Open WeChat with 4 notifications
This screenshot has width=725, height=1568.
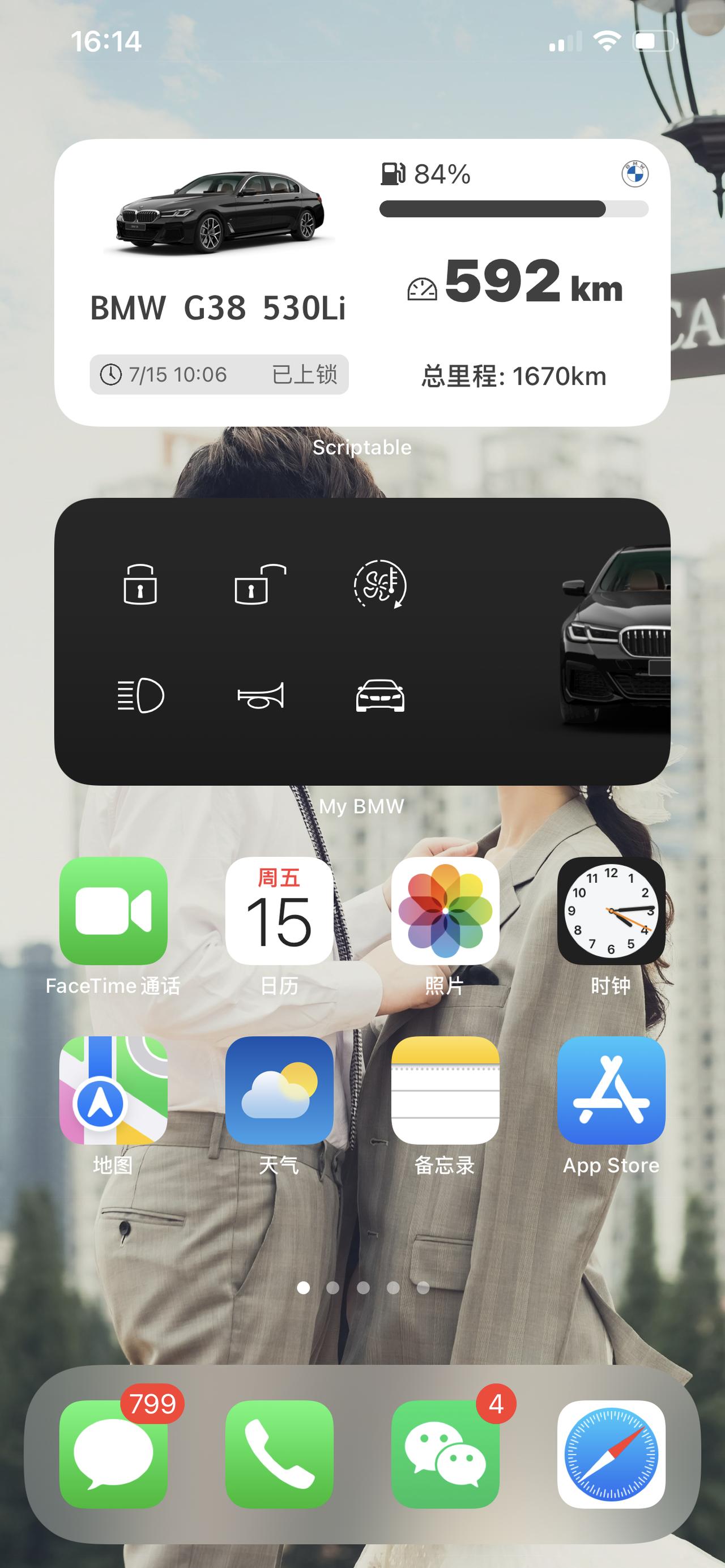pyautogui.click(x=445, y=1454)
